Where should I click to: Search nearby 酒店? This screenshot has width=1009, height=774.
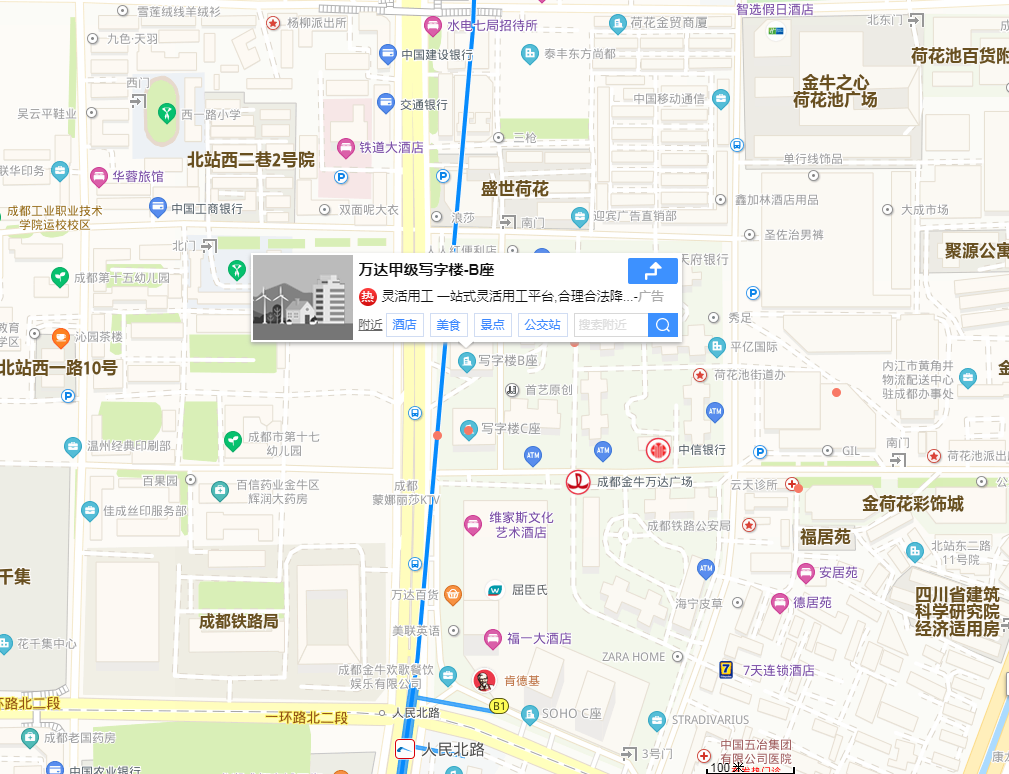point(404,325)
